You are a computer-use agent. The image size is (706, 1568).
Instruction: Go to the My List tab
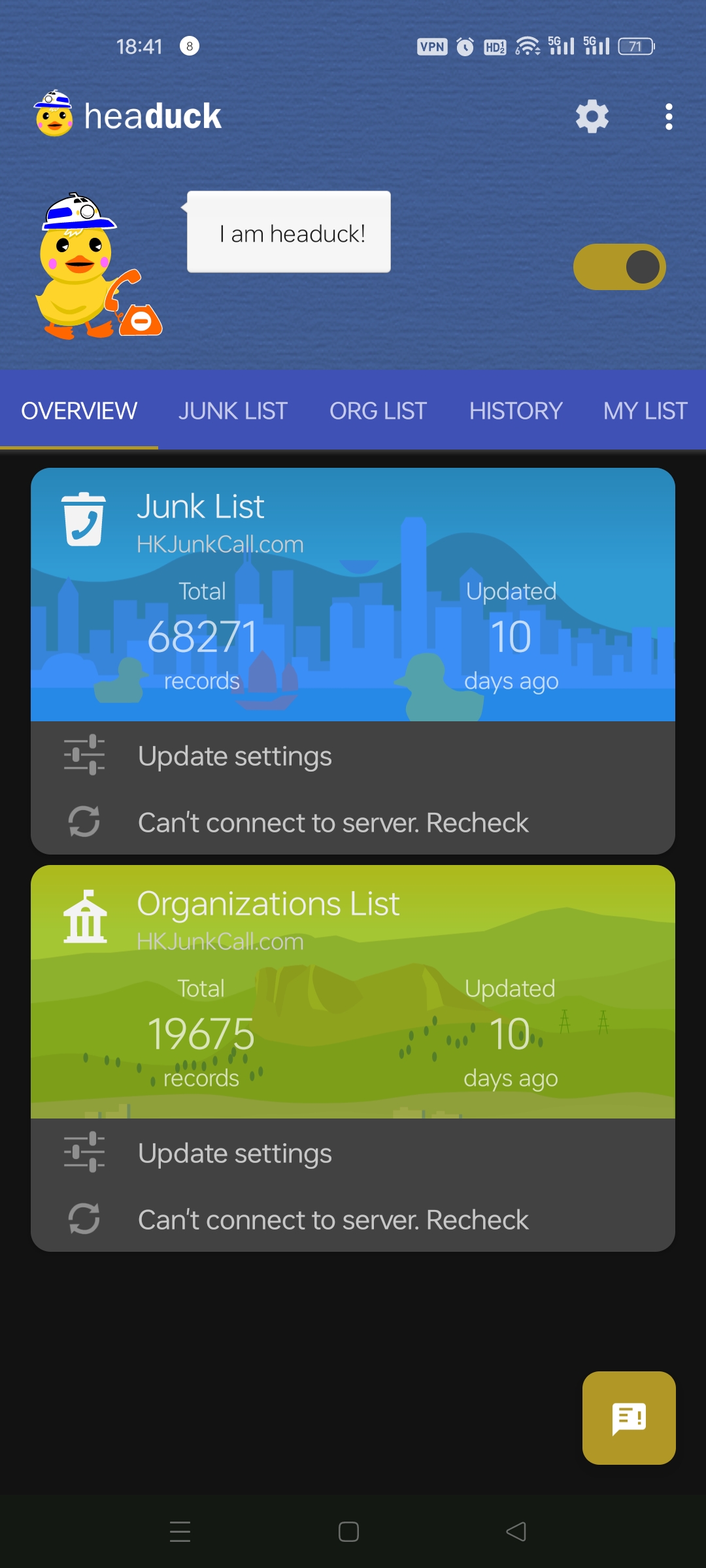[645, 411]
